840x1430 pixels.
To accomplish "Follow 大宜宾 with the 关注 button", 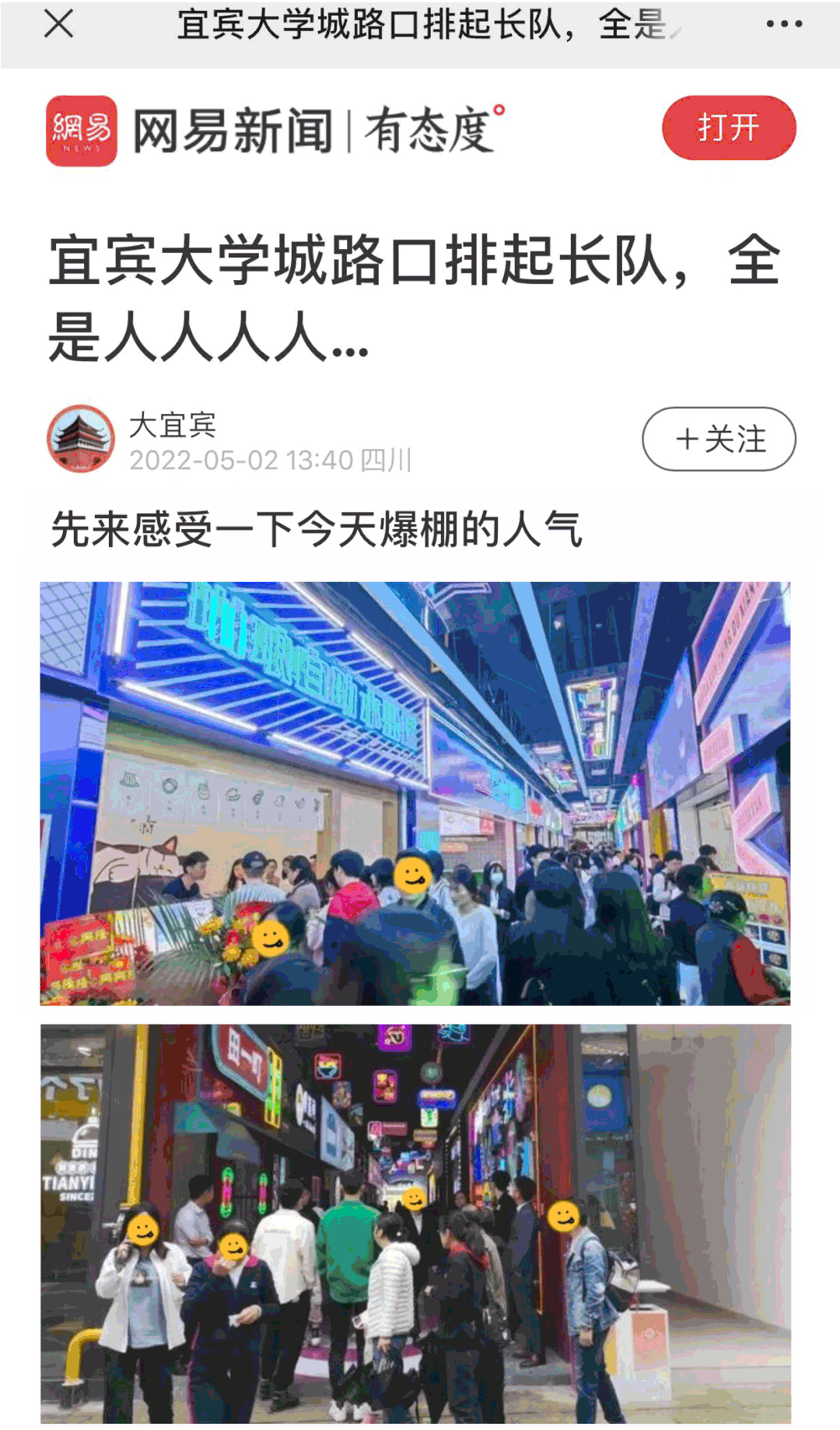I will [718, 439].
